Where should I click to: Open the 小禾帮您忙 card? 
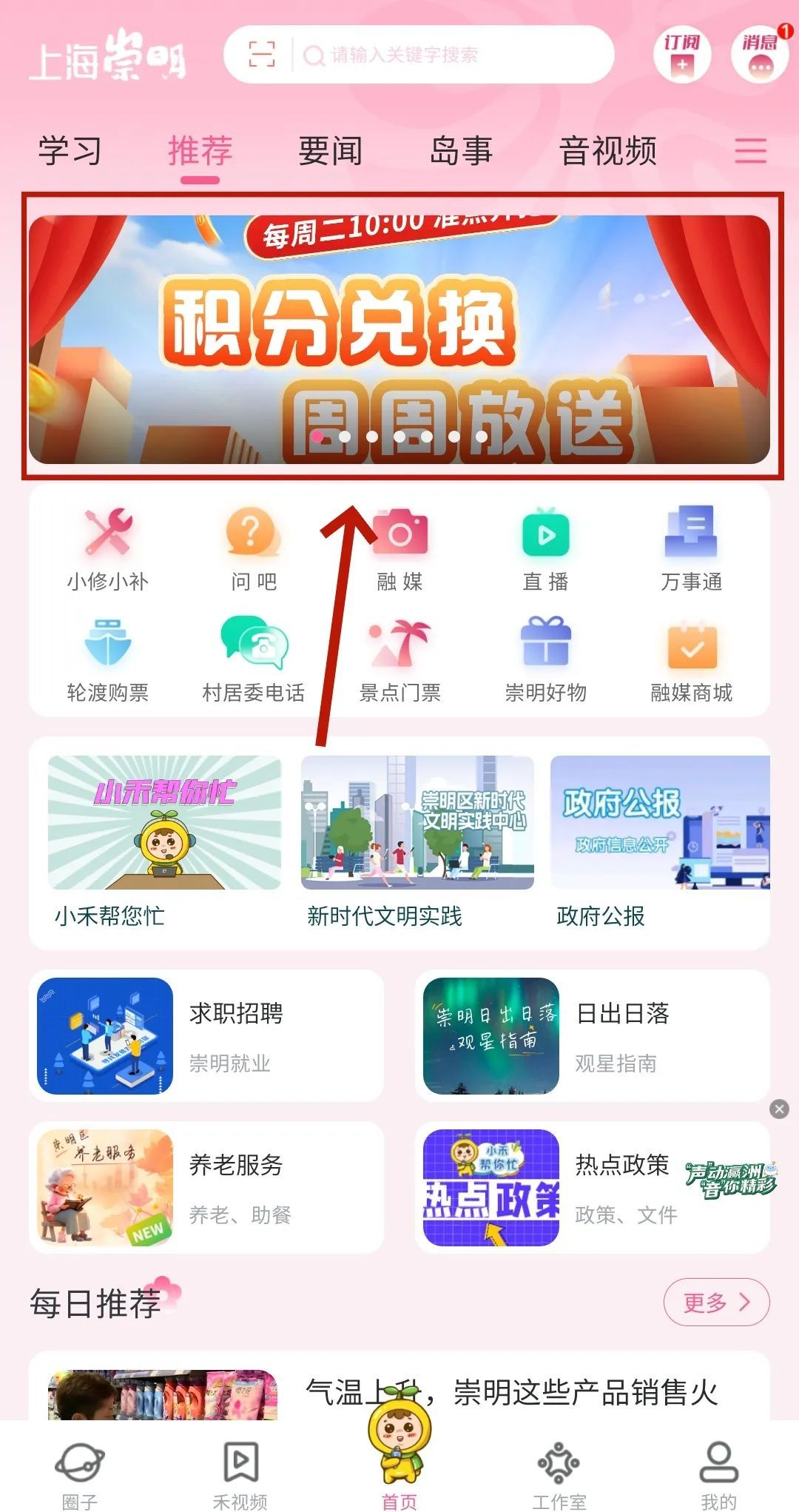164,841
